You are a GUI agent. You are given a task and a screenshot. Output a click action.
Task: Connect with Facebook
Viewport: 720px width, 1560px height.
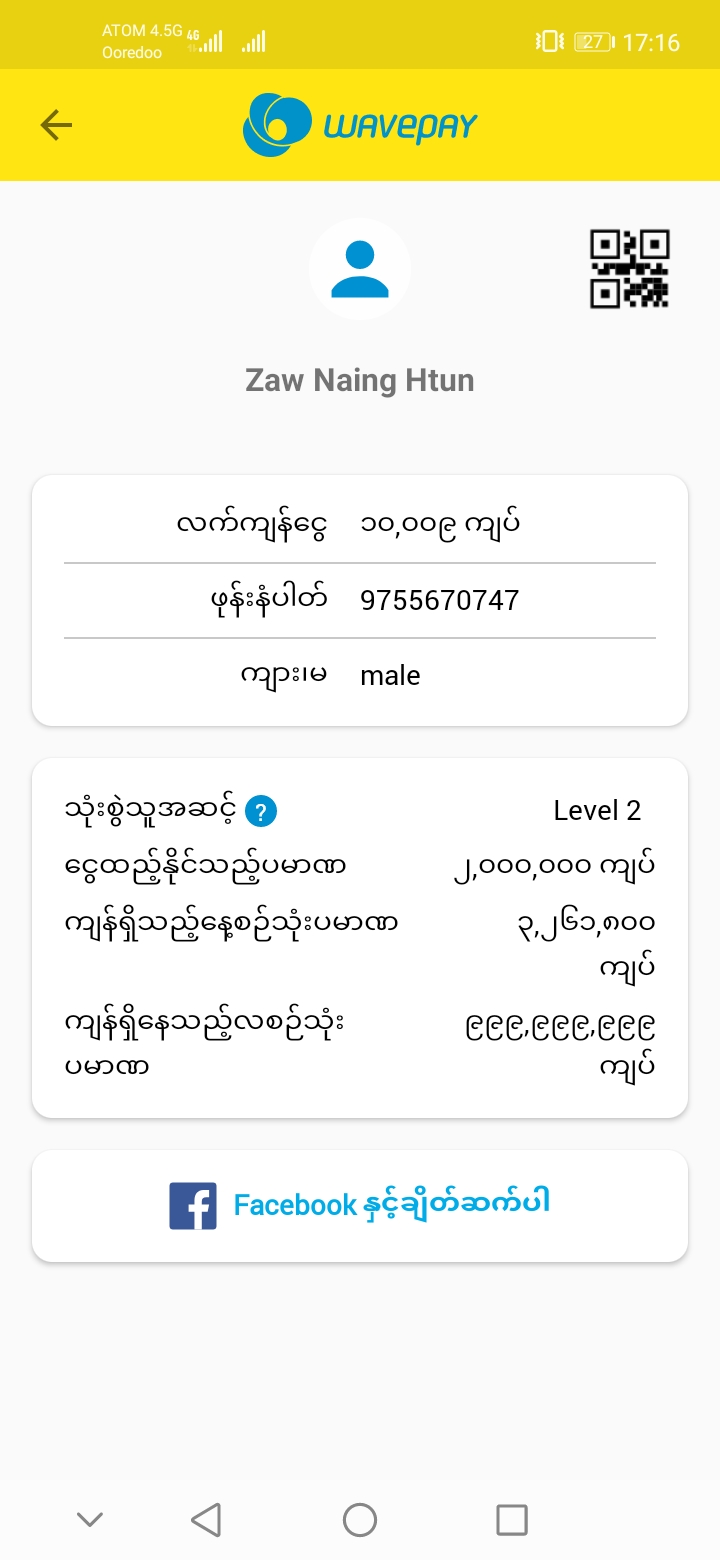360,1205
